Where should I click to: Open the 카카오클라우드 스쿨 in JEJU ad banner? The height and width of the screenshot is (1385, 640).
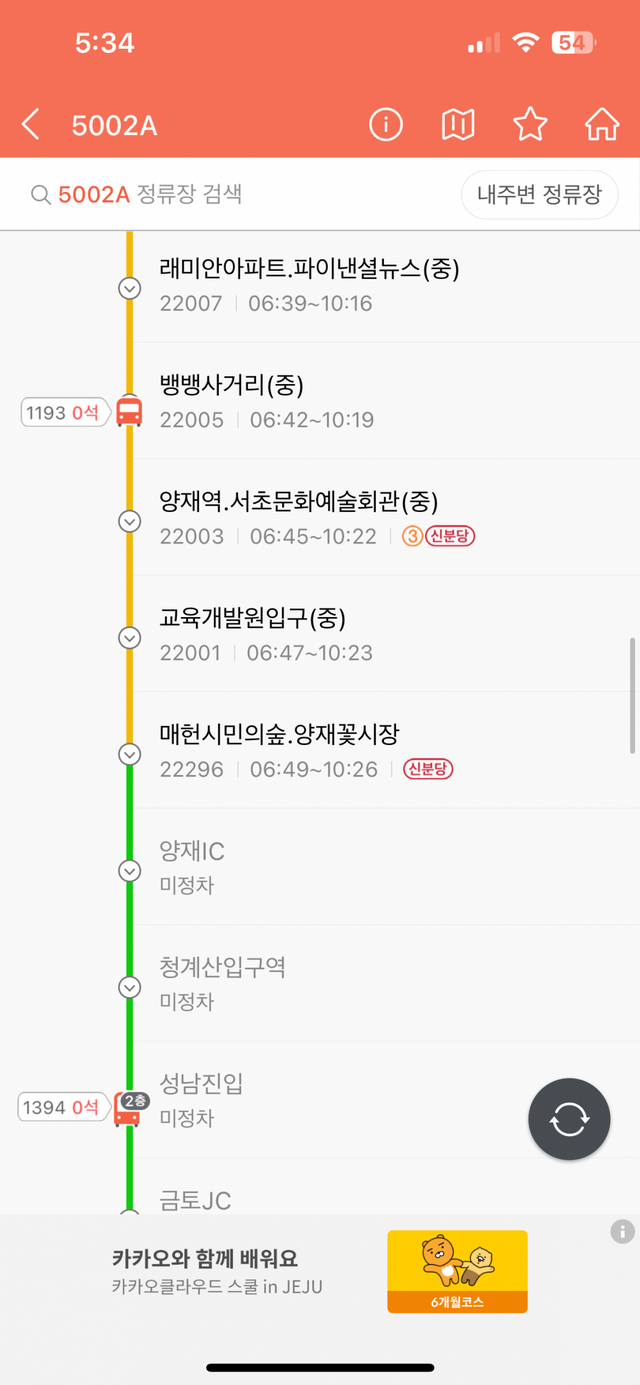pos(320,1270)
